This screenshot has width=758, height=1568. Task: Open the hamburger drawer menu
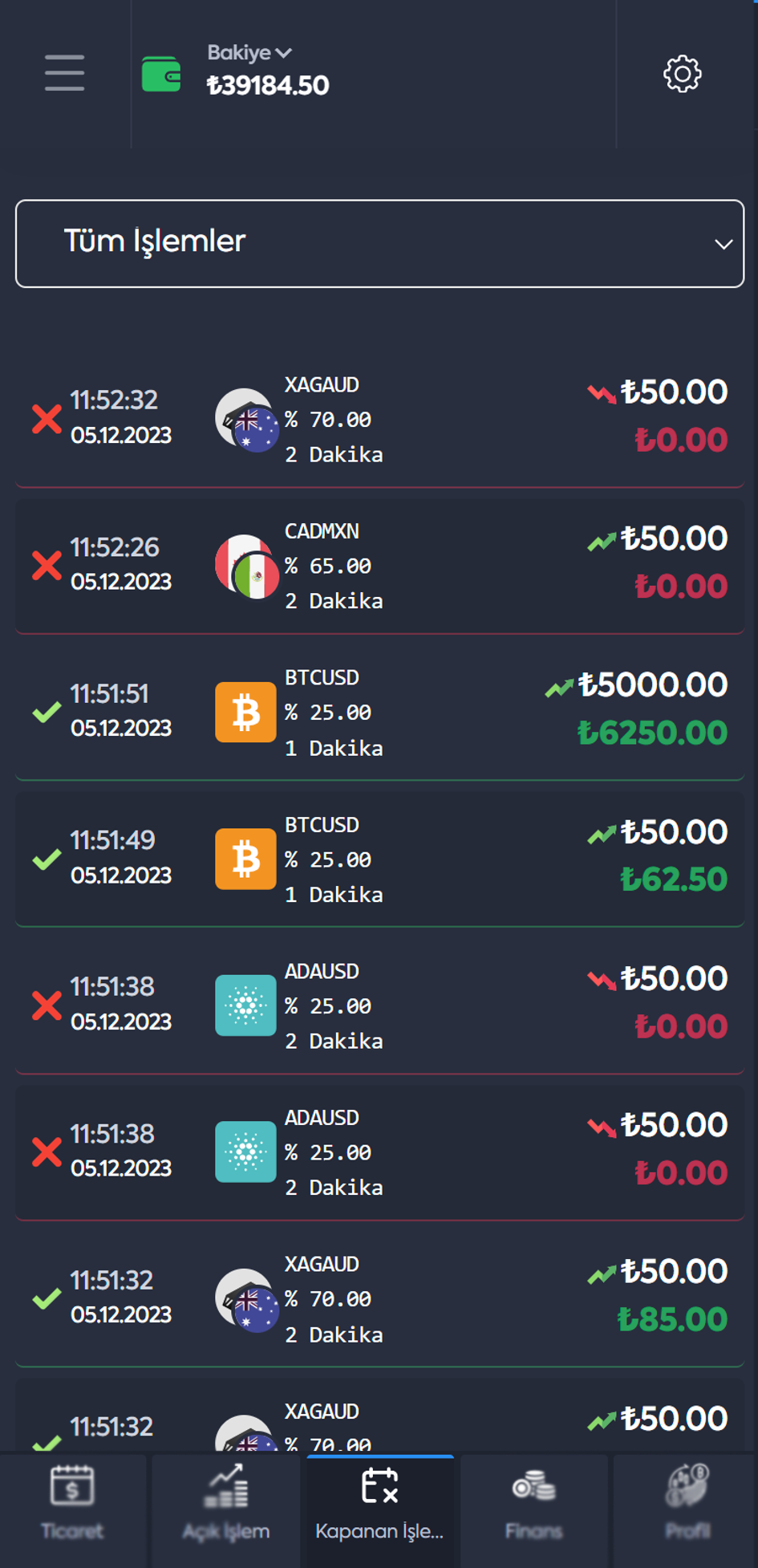[65, 73]
